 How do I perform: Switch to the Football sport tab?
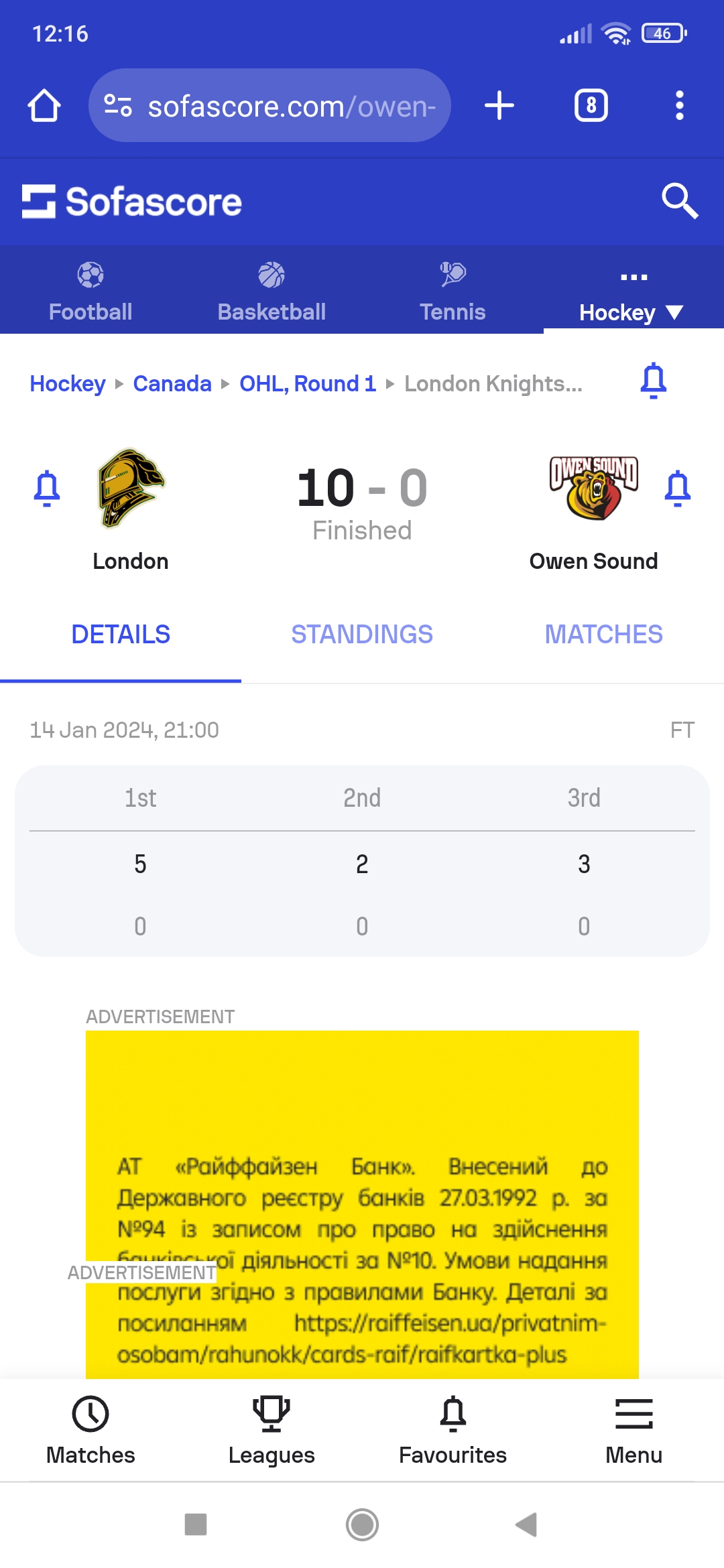(x=90, y=292)
